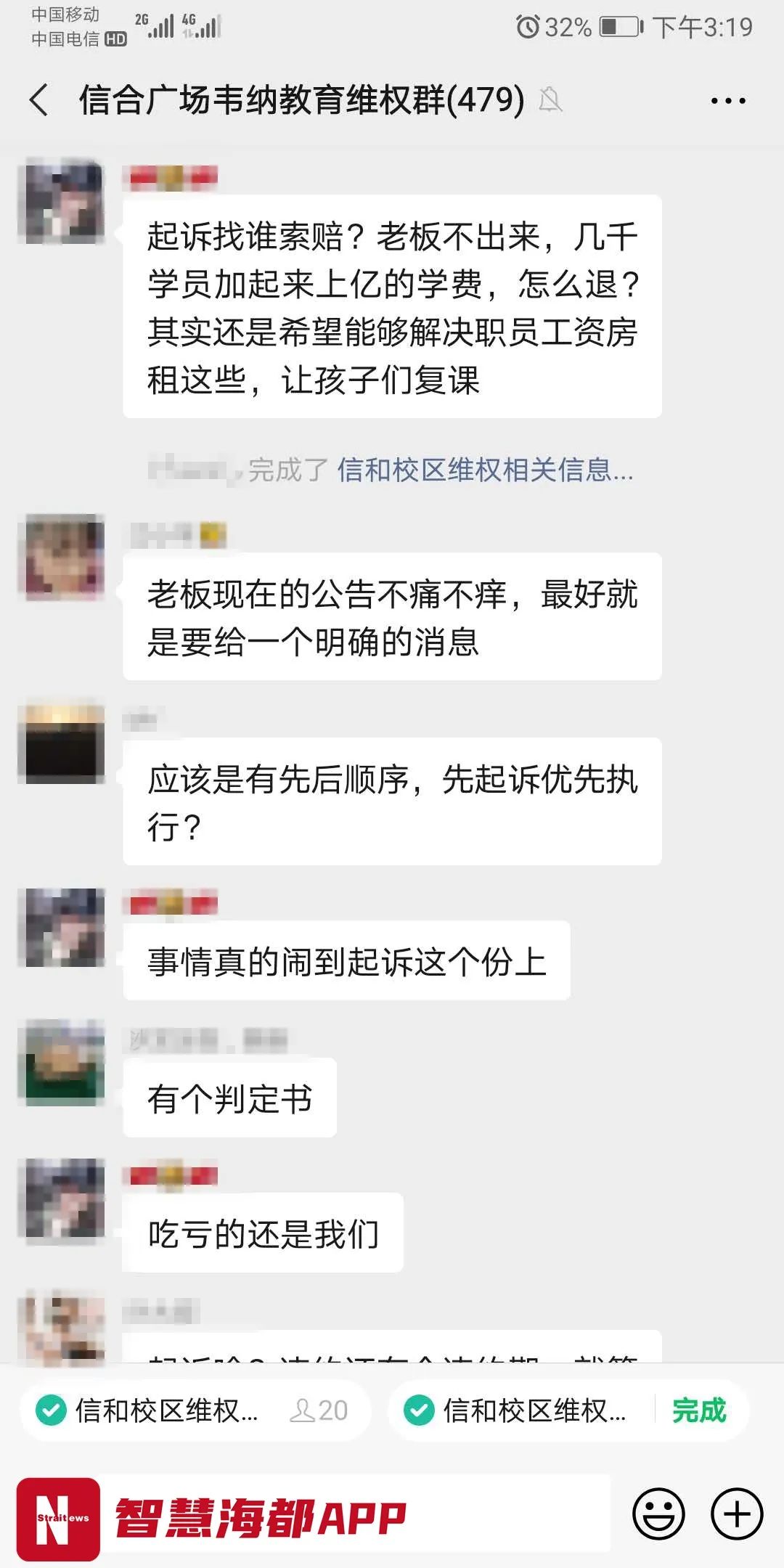
Task: Open the plus attachment menu
Action: click(737, 1514)
